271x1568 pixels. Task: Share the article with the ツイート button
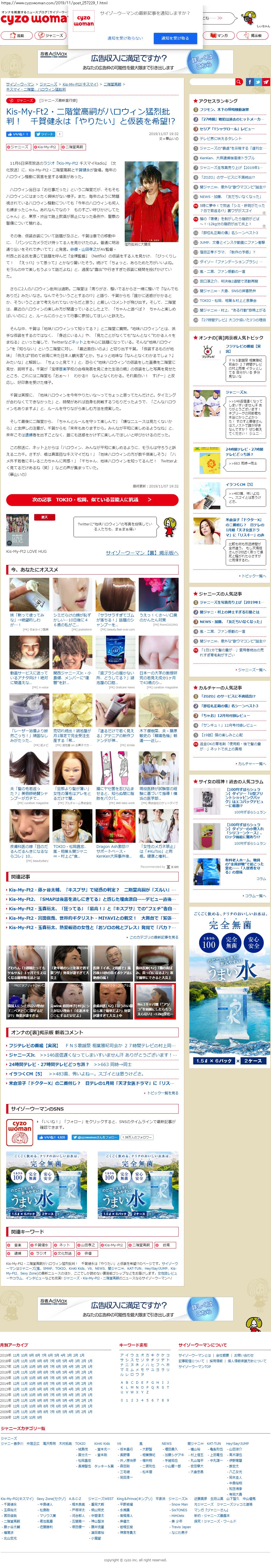point(44,134)
